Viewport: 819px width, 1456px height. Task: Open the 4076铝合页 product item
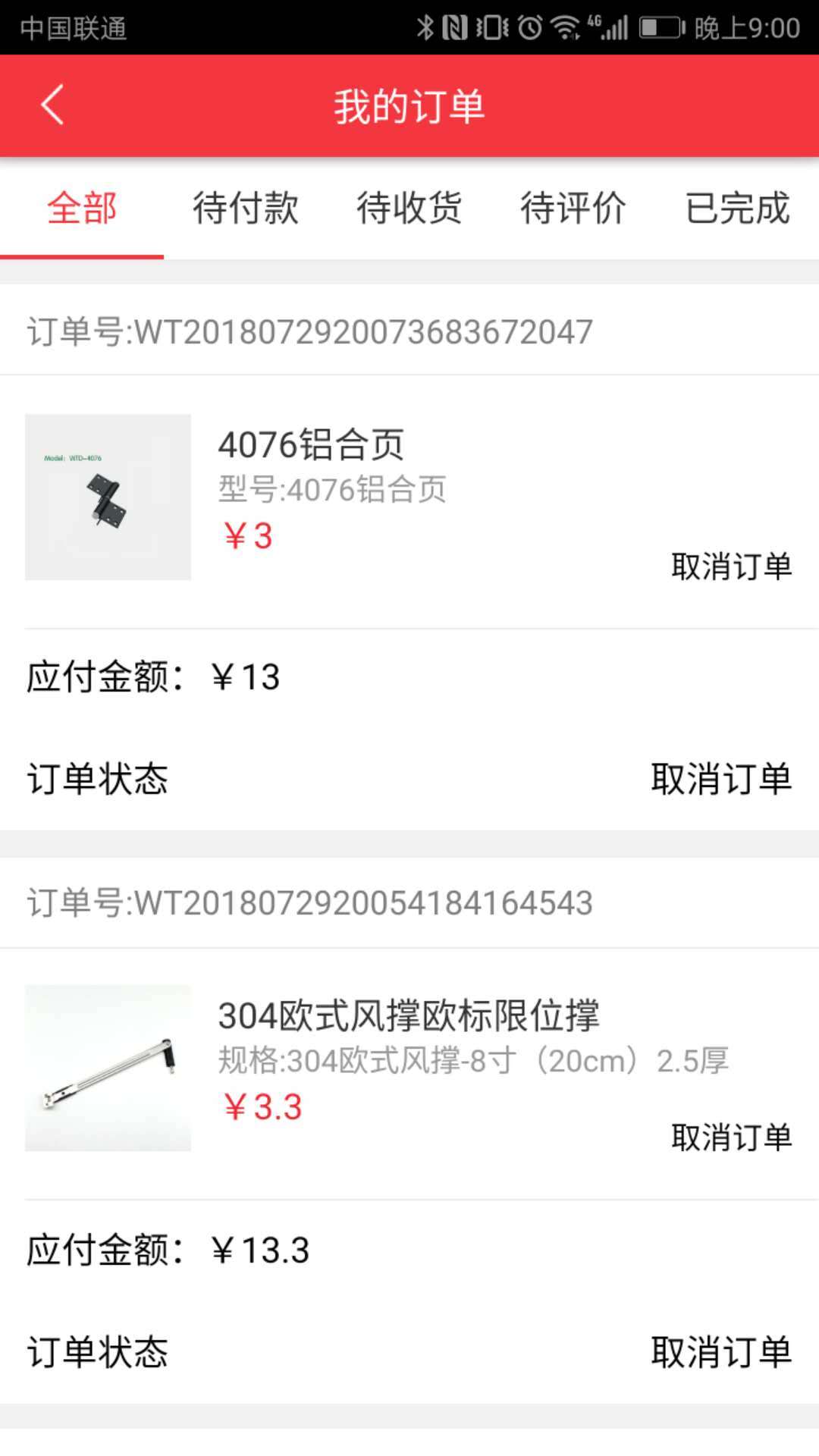pos(311,445)
